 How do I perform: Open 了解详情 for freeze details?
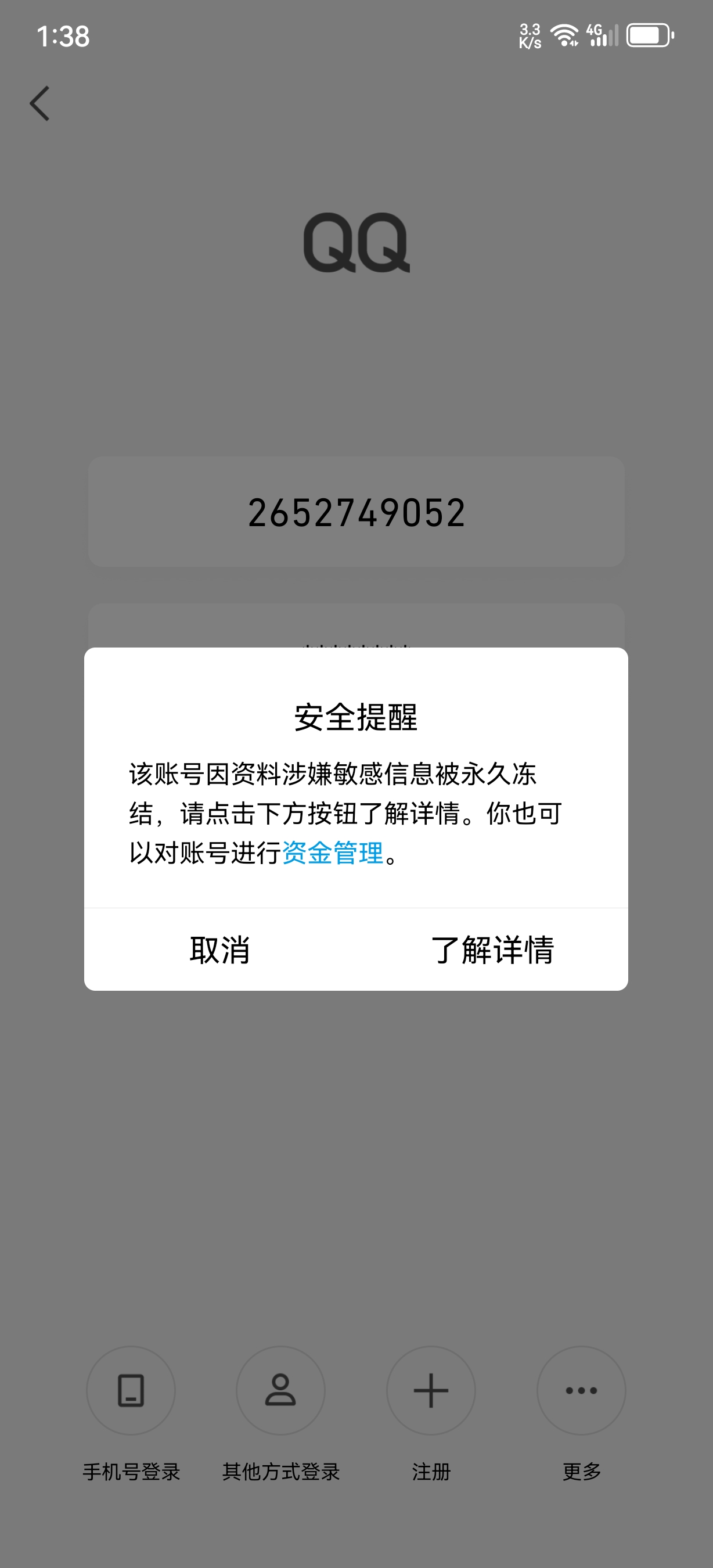pos(492,950)
